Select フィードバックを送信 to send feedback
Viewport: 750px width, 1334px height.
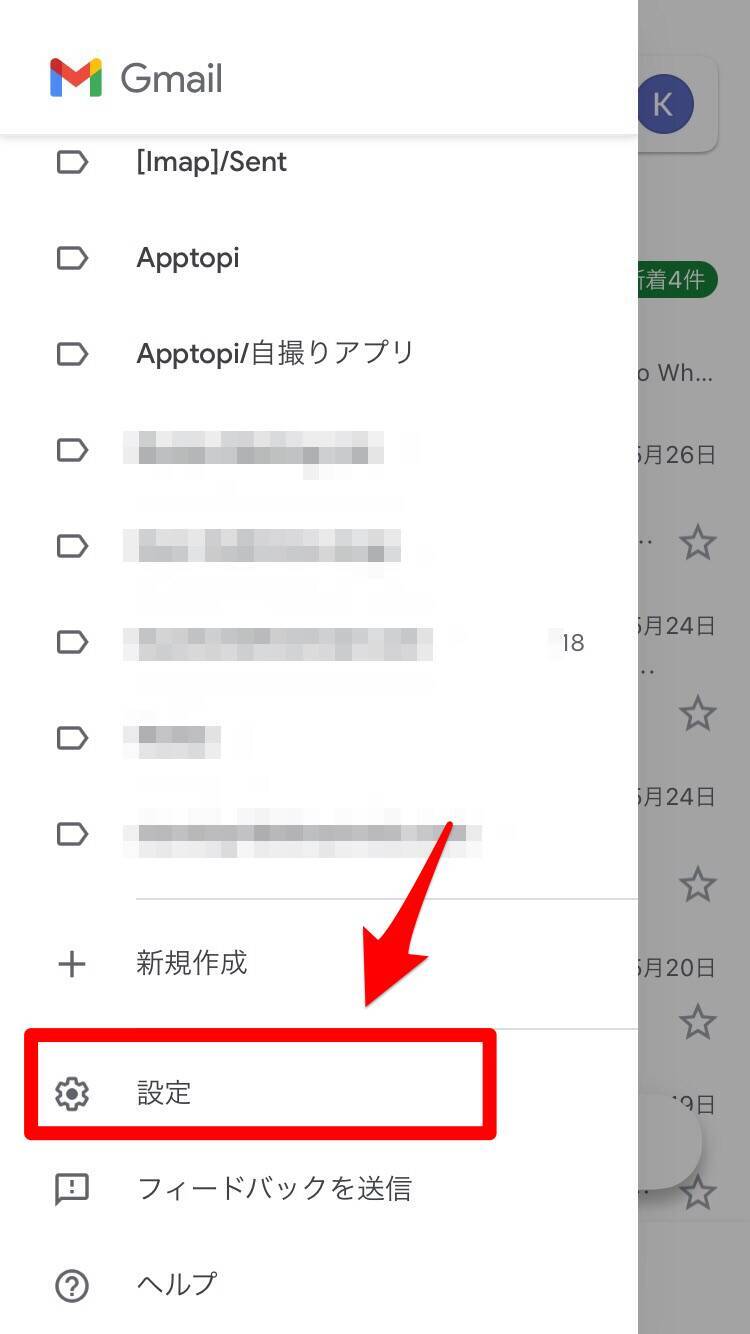[x=274, y=1188]
